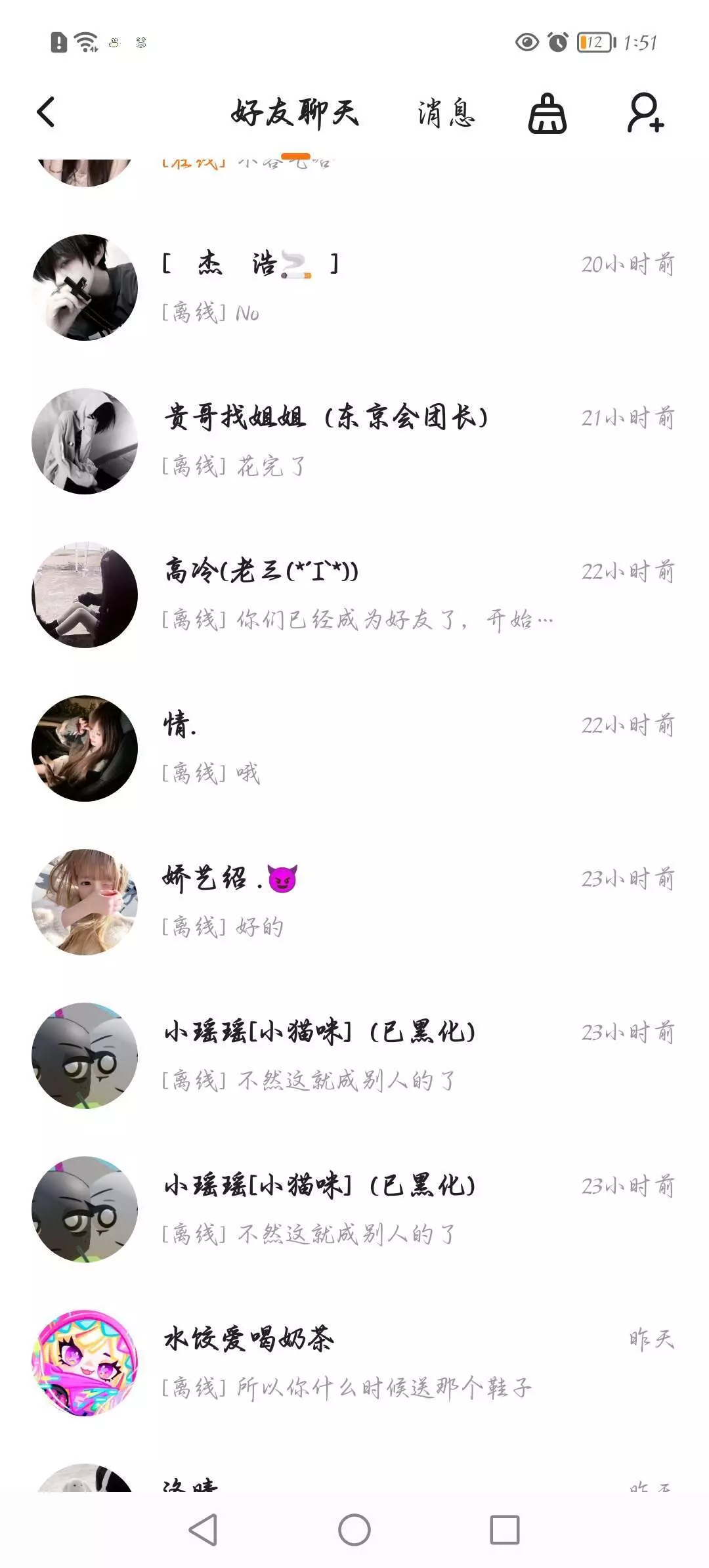Tap the system home button
This screenshot has width=709, height=1568.
click(354, 1530)
